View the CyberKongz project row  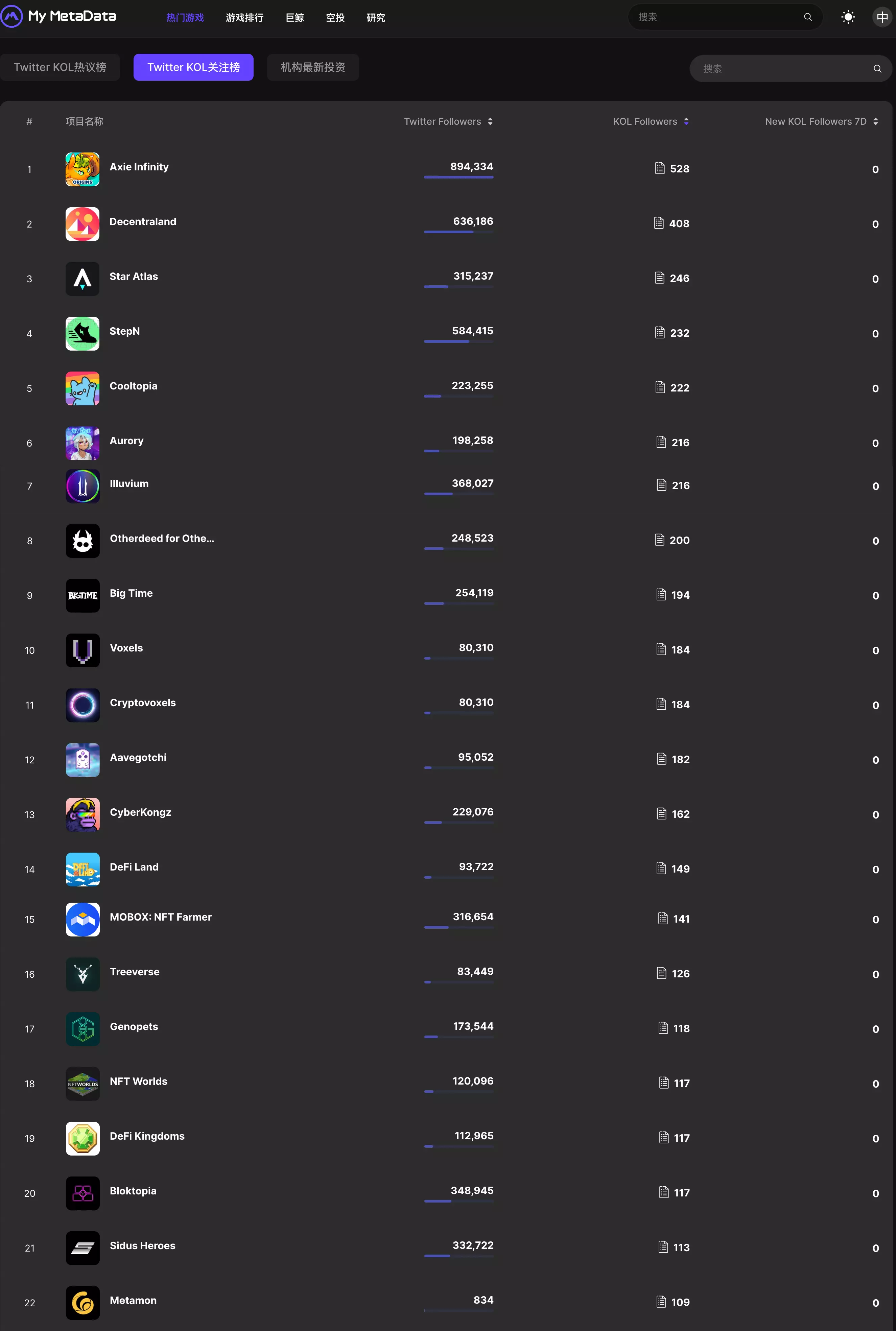click(140, 812)
